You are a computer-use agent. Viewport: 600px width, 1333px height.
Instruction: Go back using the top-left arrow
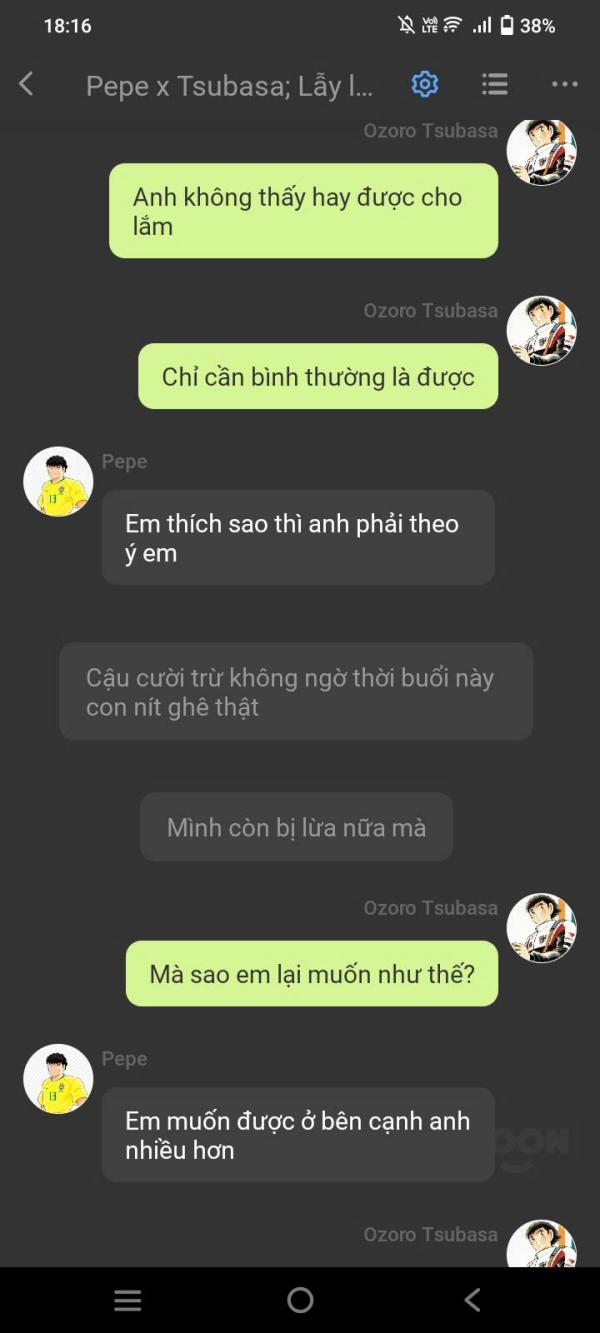pos(27,84)
